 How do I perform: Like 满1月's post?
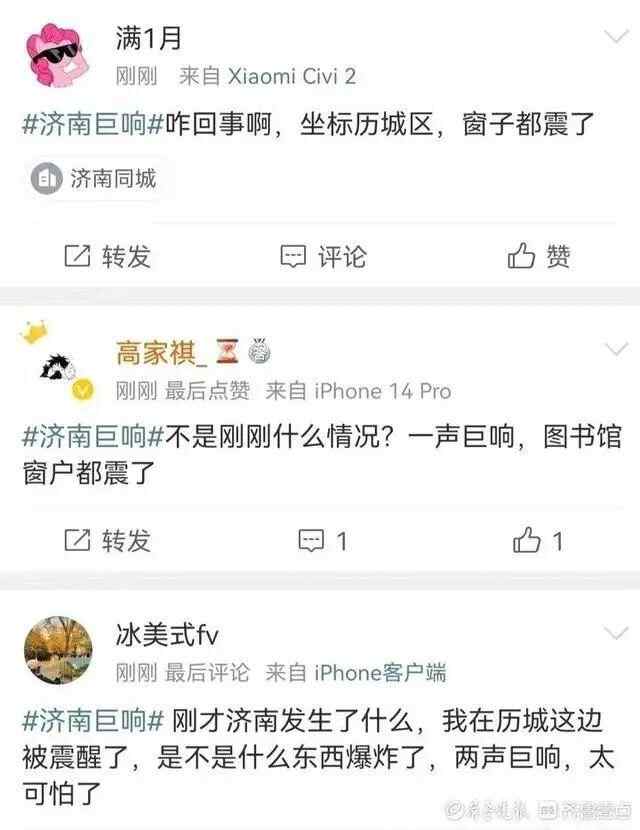(539, 257)
